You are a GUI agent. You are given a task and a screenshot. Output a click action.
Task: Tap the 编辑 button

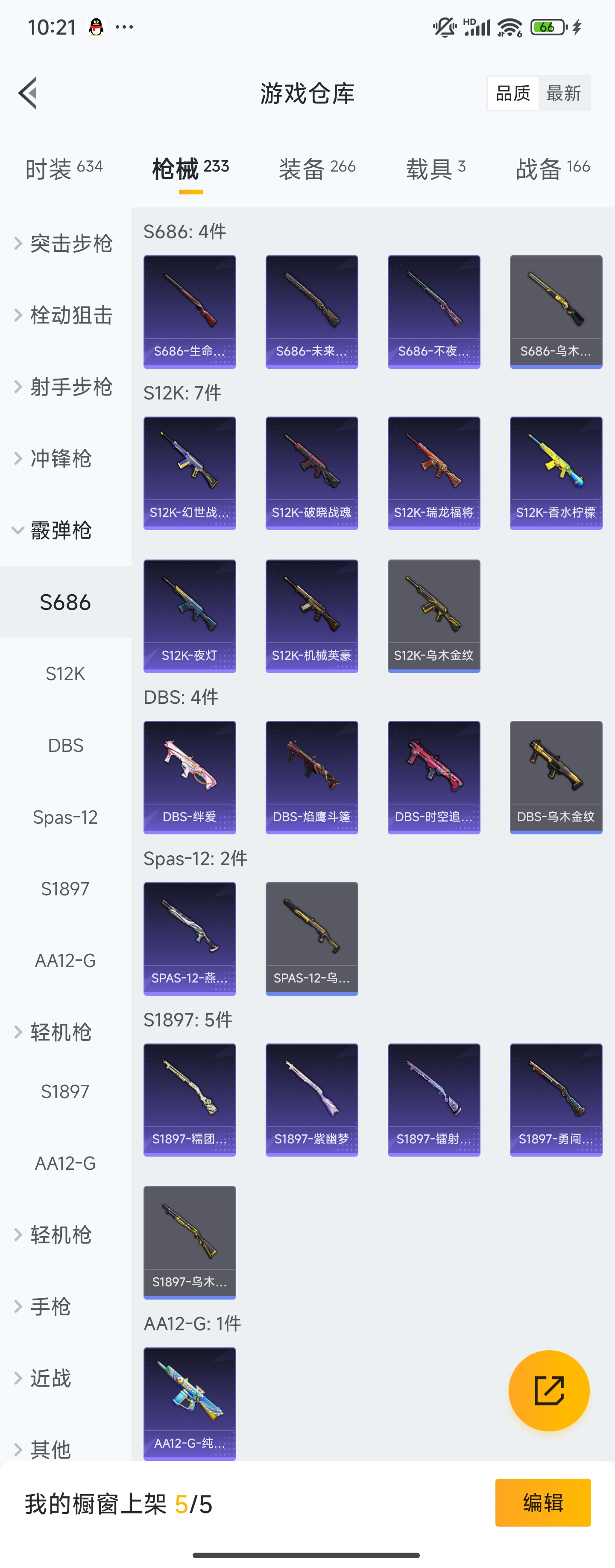(x=542, y=1502)
